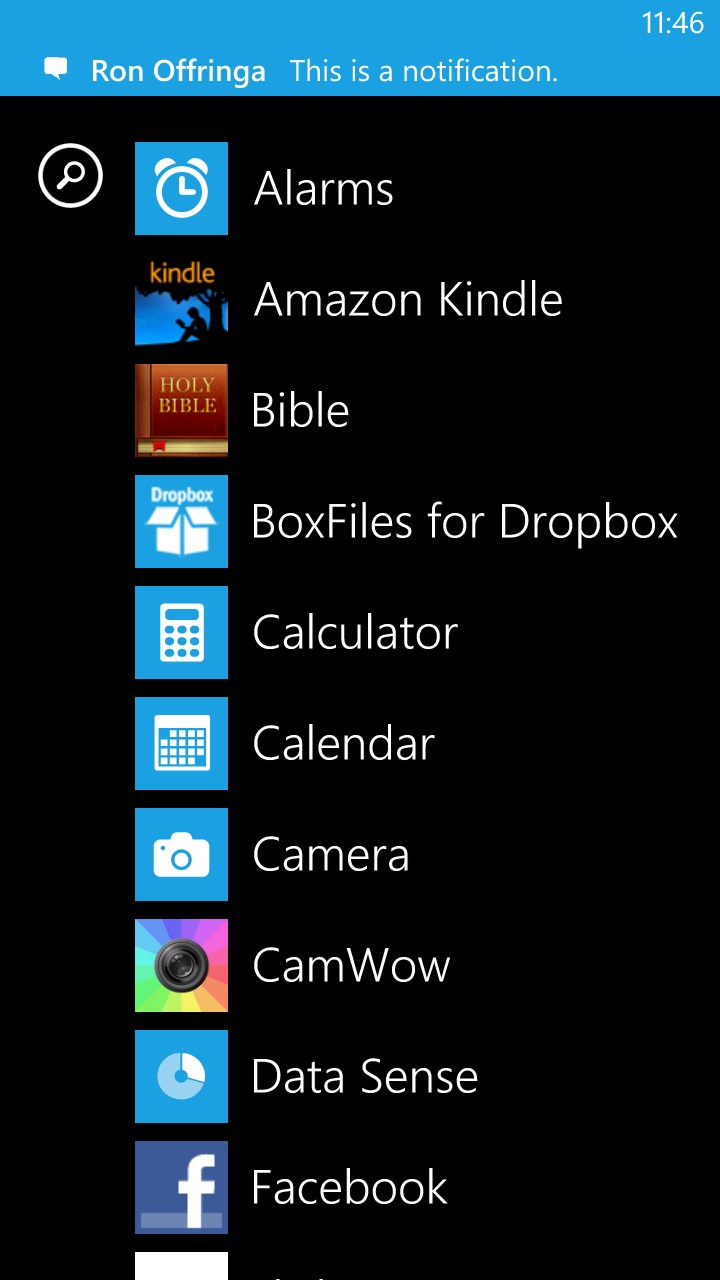720x1280 pixels.
Task: Launch the Camera app
Action: 330,854
